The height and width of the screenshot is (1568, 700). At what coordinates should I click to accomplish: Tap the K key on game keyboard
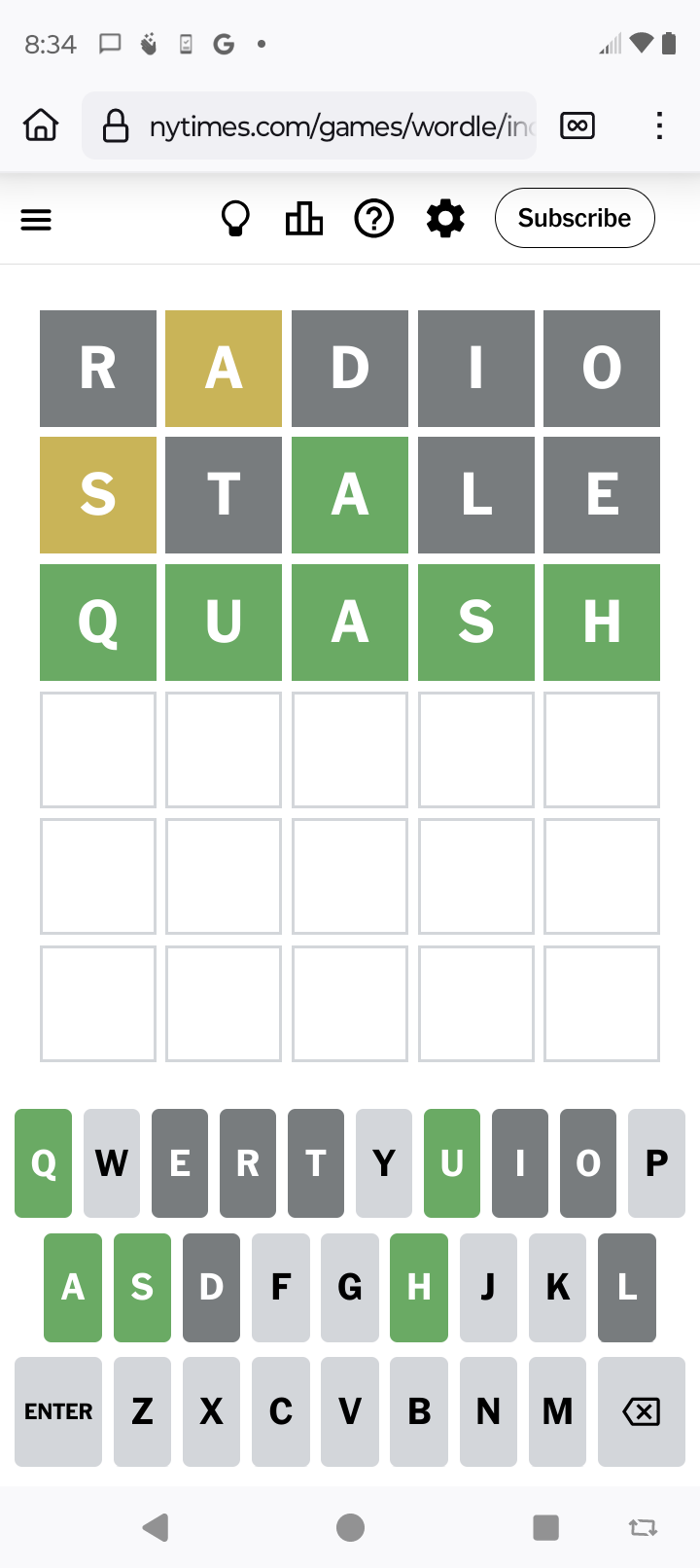[557, 1288]
